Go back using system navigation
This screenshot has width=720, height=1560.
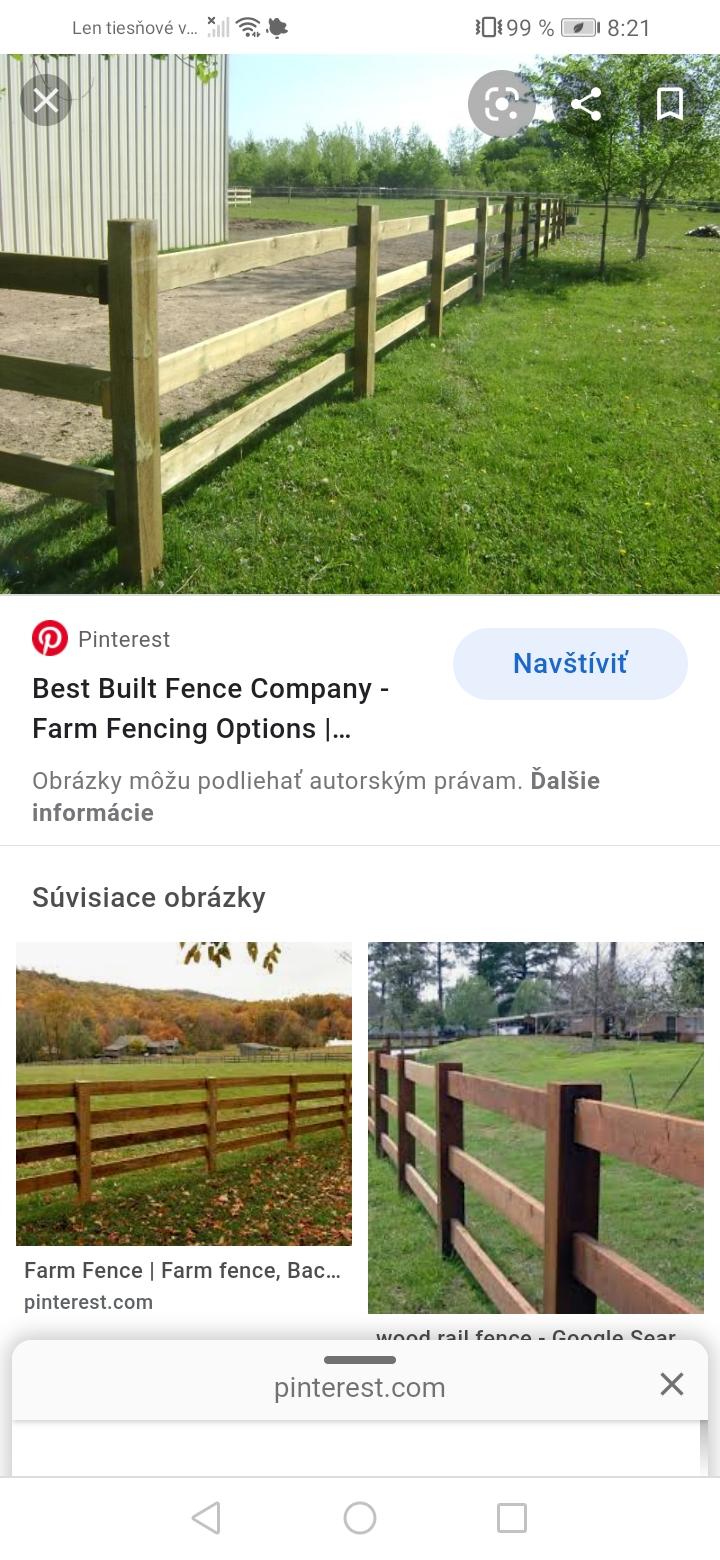[206, 1518]
